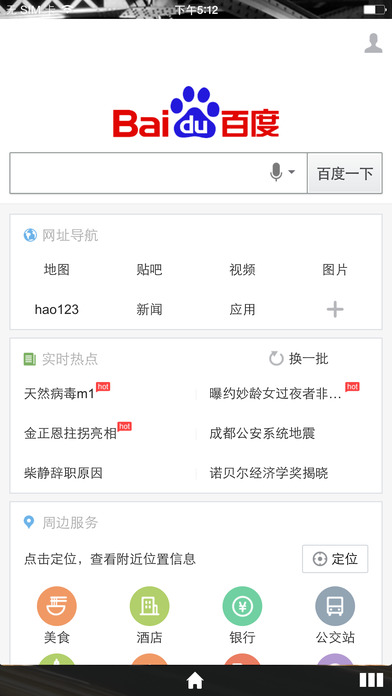The width and height of the screenshot is (392, 696).
Task: Open the windows switcher in bottom bar
Action: click(x=372, y=680)
